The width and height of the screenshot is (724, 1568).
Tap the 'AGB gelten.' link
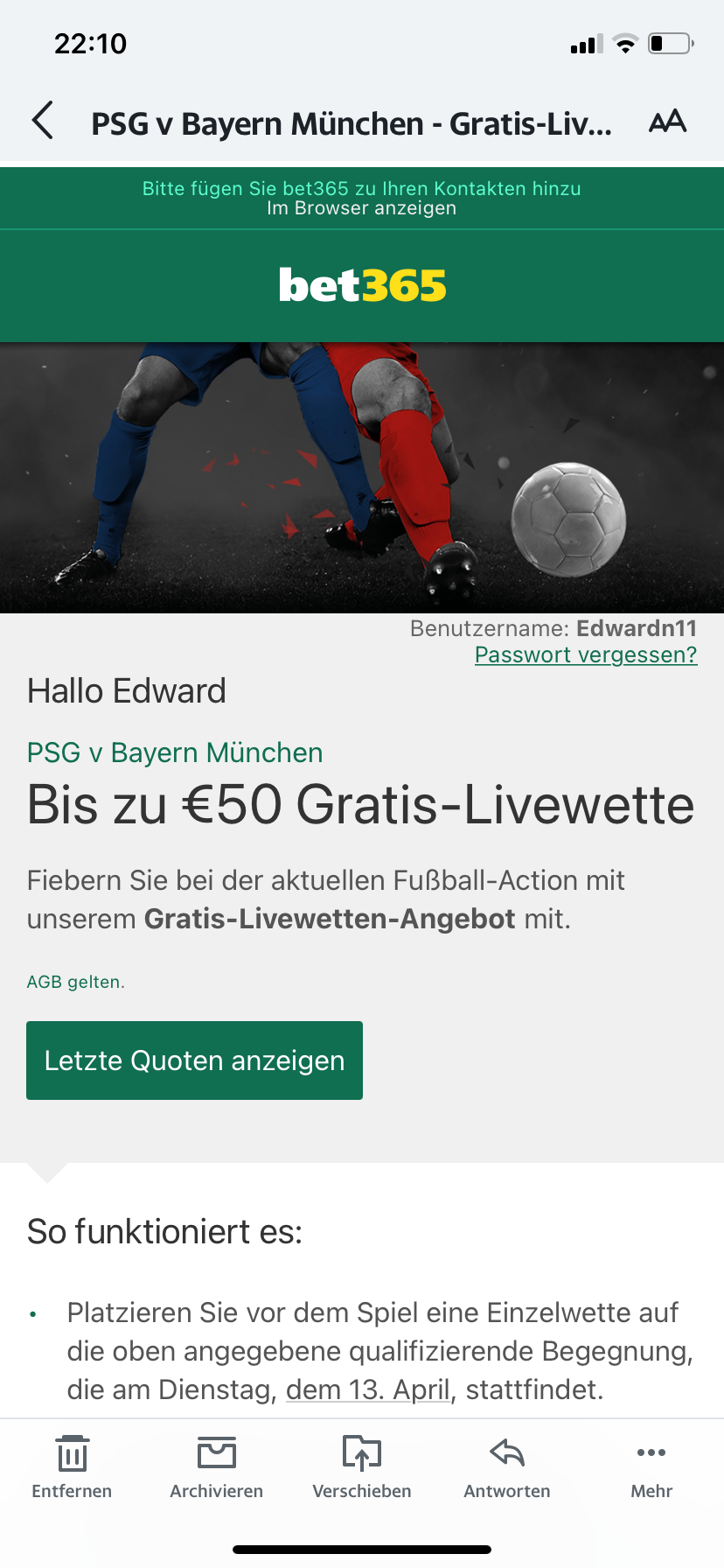pyautogui.click(x=75, y=982)
